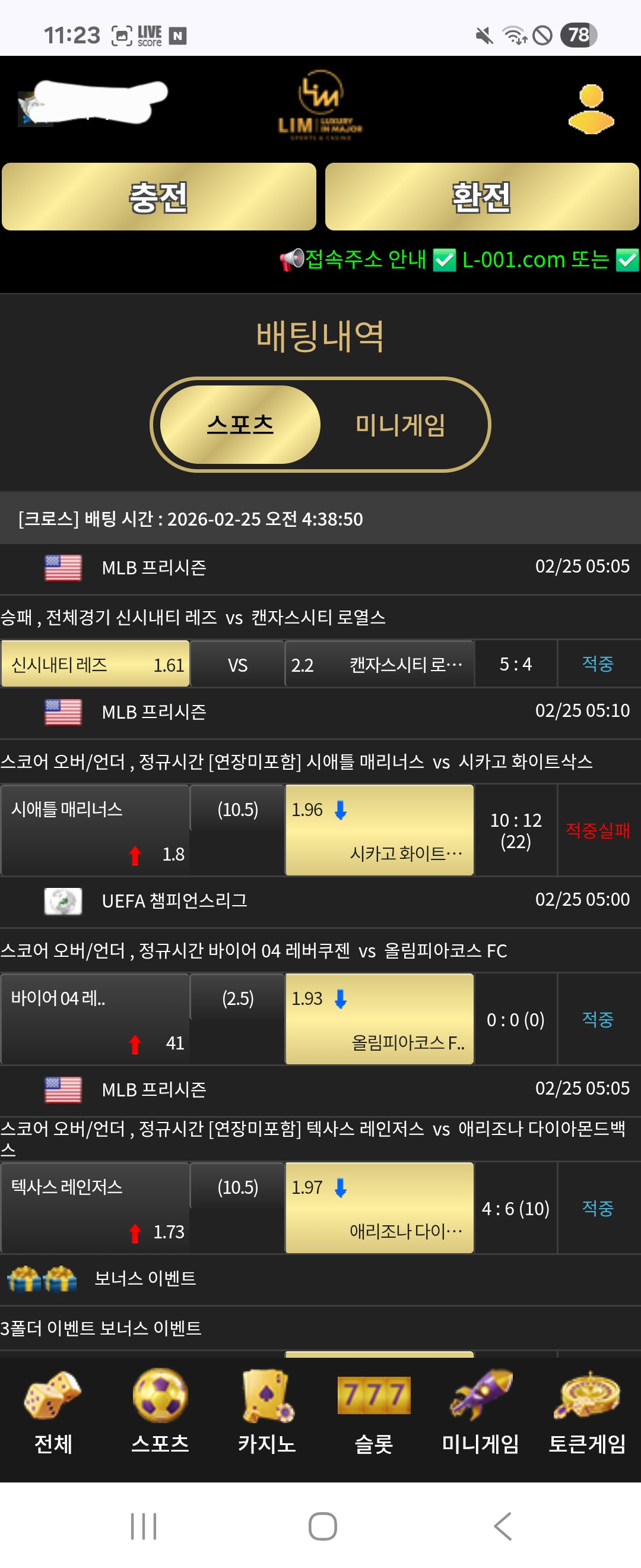
Task: Tap the system home button
Action: [322, 1526]
